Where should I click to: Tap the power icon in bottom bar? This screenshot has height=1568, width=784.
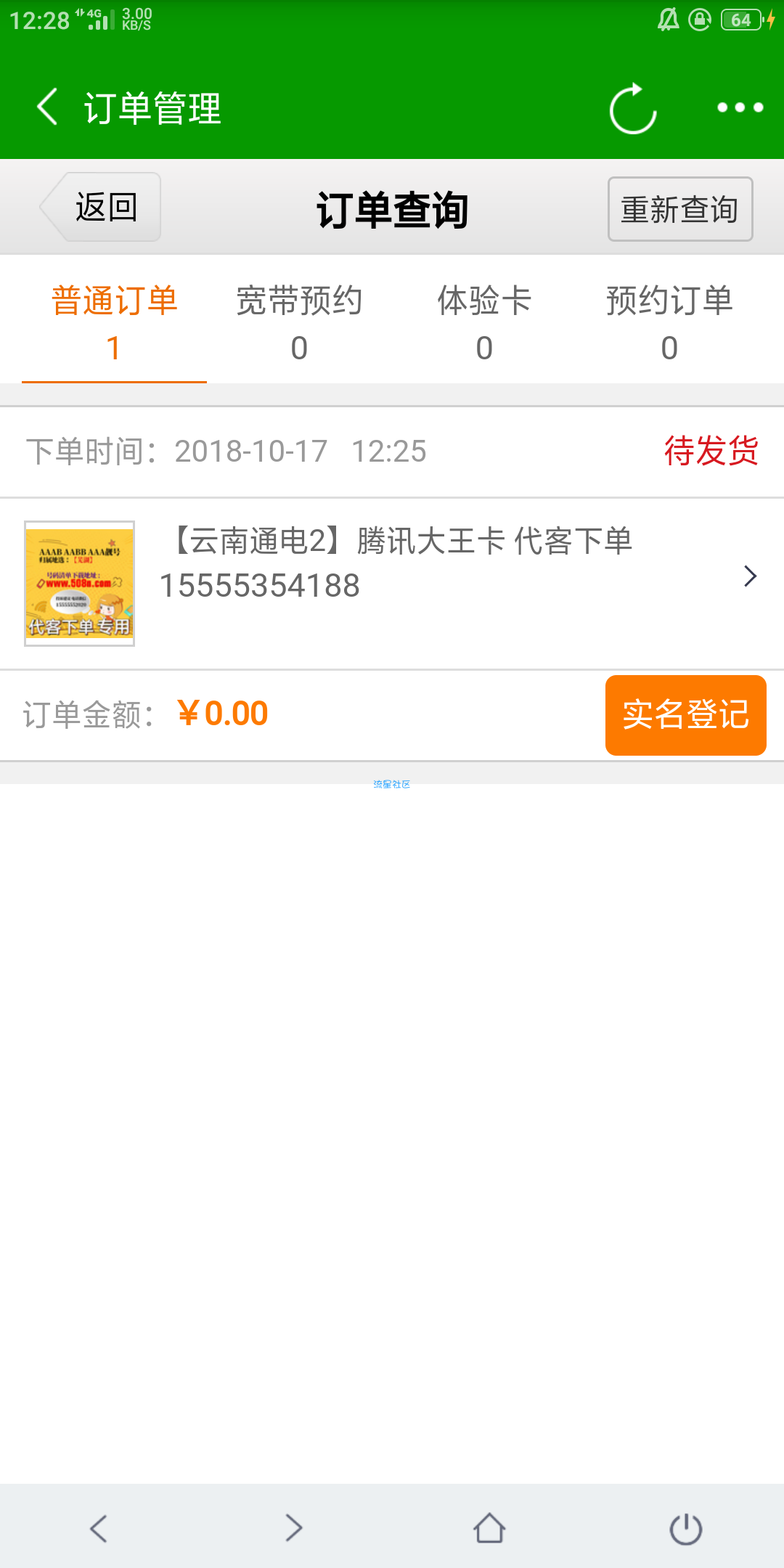point(686,1528)
